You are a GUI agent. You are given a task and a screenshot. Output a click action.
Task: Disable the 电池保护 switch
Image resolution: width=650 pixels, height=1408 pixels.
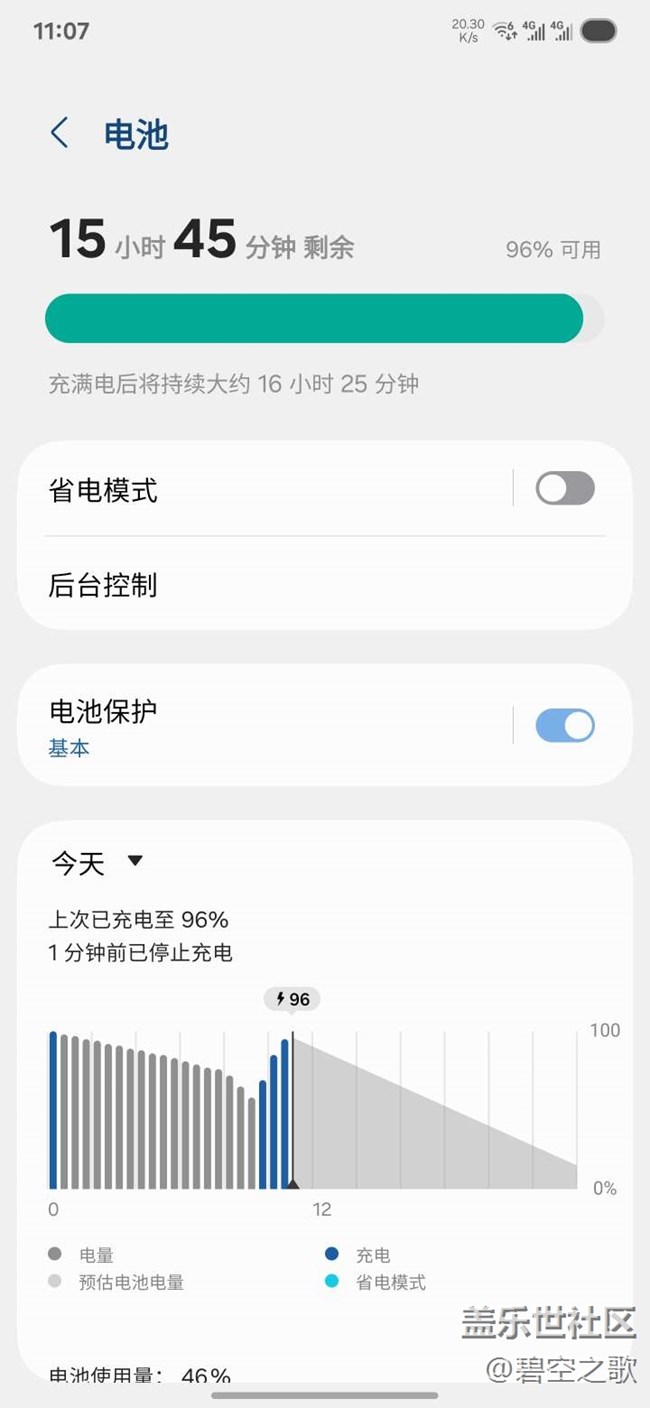click(565, 726)
